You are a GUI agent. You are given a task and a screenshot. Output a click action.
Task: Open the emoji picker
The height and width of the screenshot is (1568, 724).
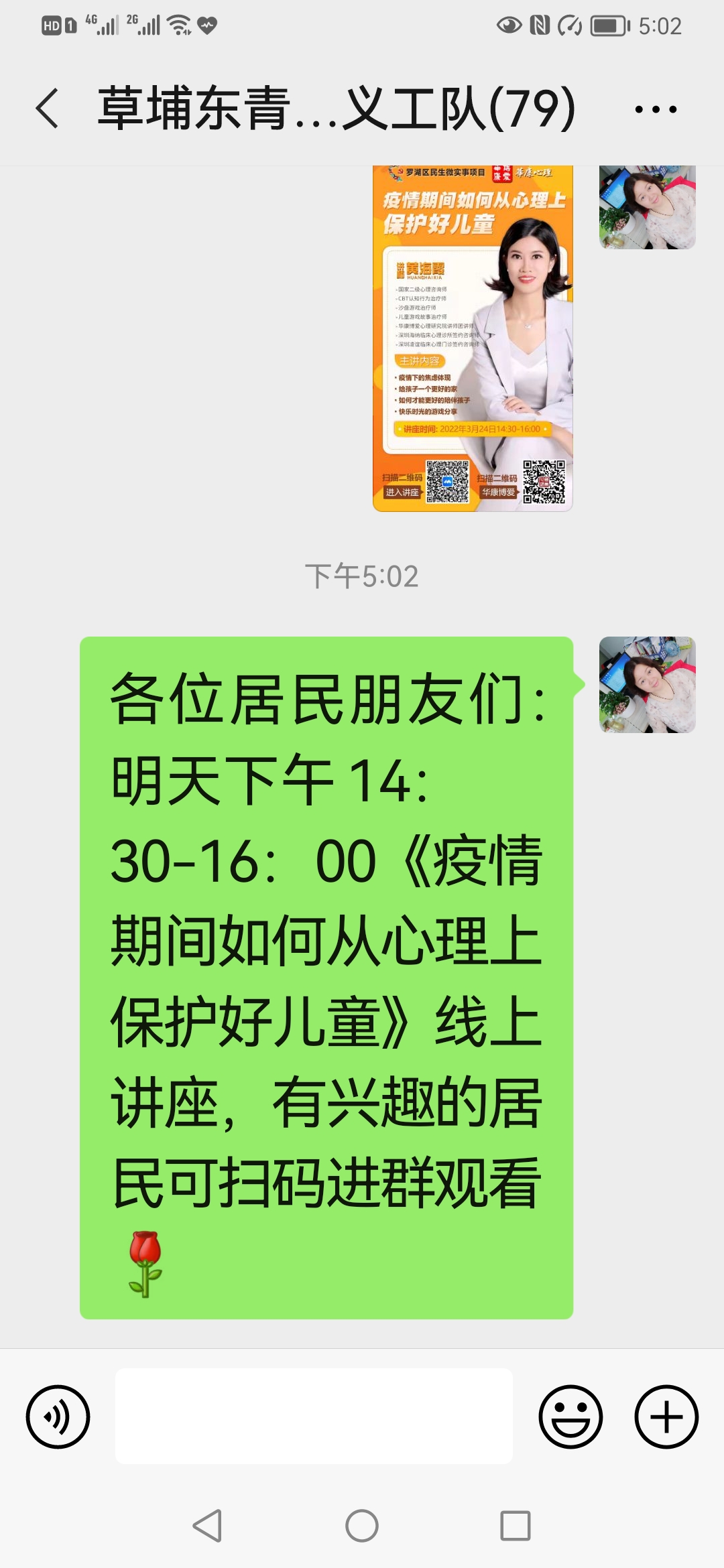pyautogui.click(x=570, y=1417)
